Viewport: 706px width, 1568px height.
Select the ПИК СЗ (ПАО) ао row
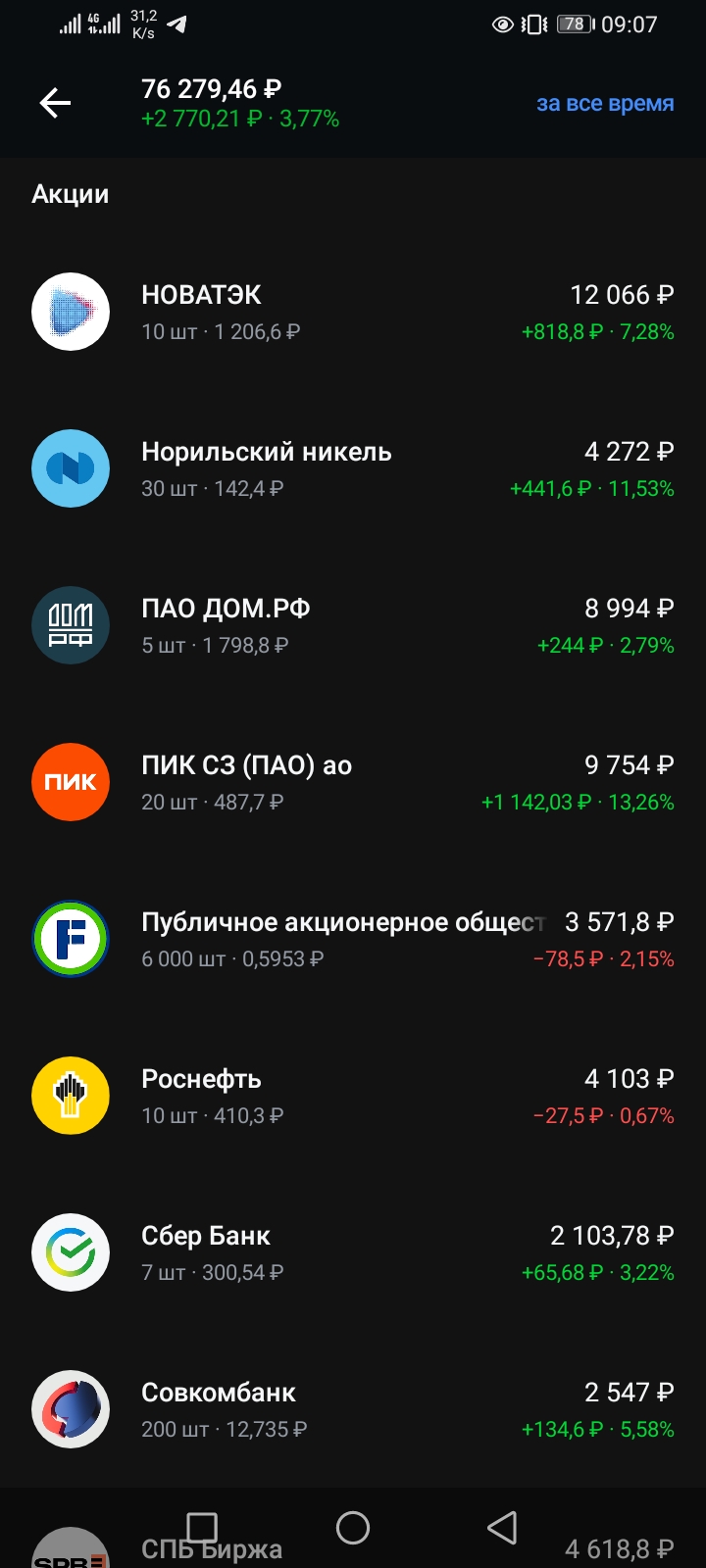coord(353,783)
